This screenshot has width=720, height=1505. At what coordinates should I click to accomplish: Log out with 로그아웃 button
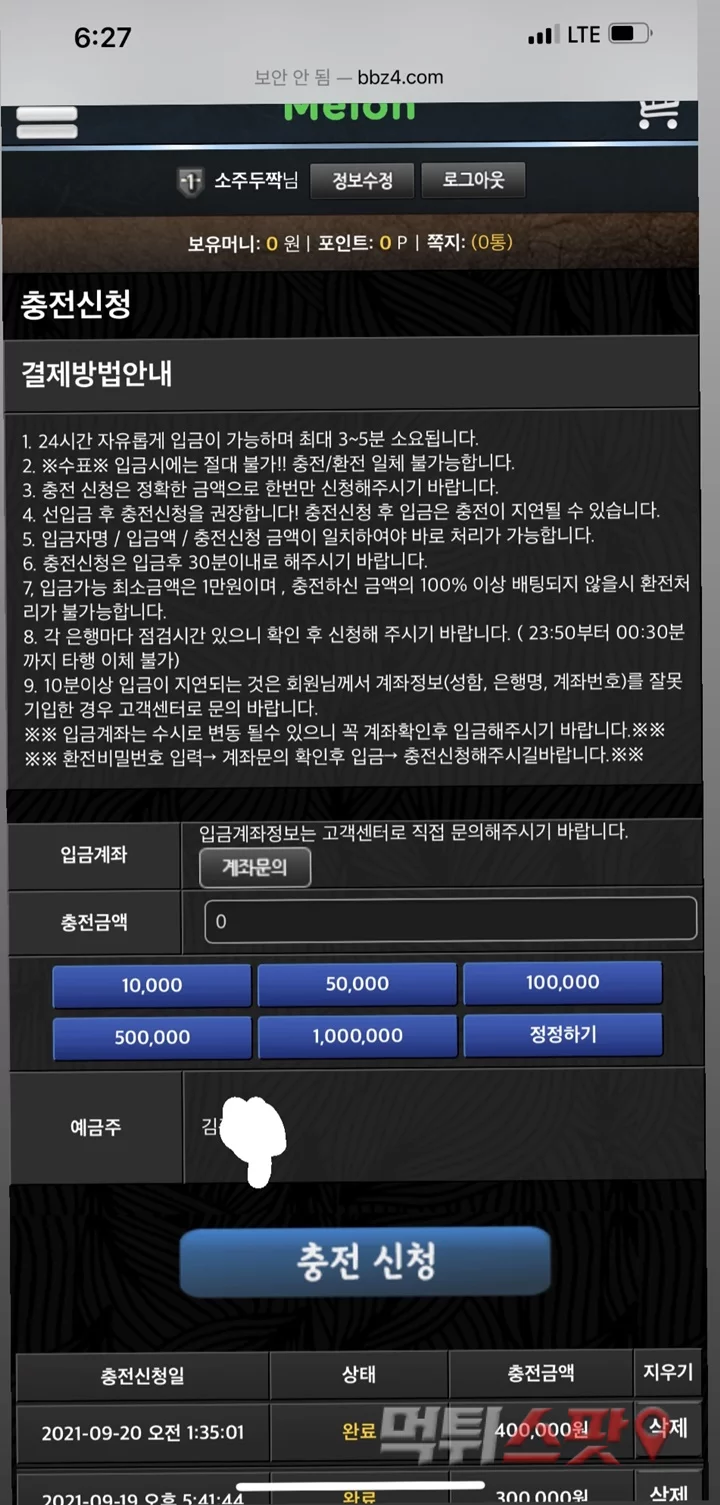(x=473, y=181)
